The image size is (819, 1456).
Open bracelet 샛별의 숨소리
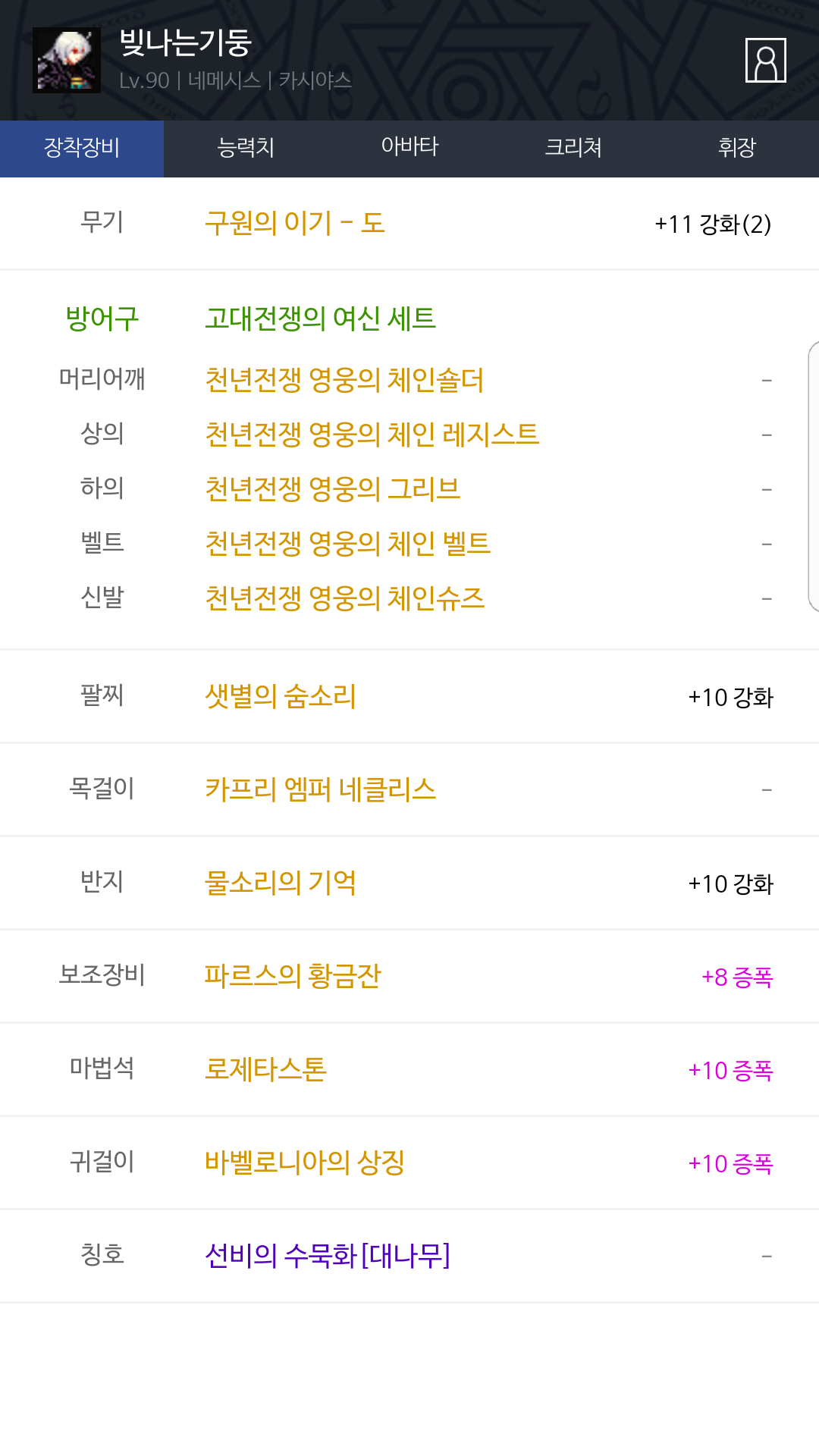pyautogui.click(x=280, y=696)
